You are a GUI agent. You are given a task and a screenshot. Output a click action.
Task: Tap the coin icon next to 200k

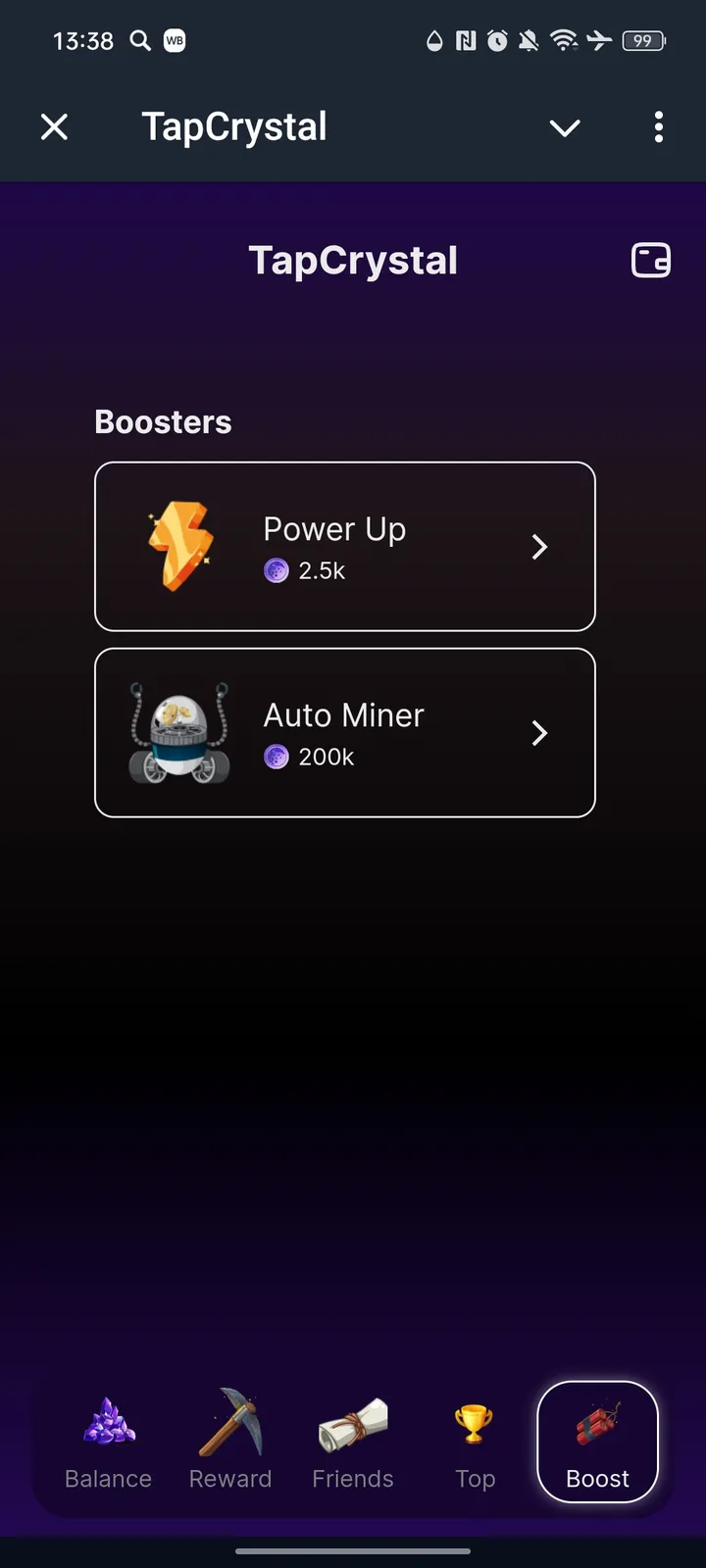pos(276,757)
